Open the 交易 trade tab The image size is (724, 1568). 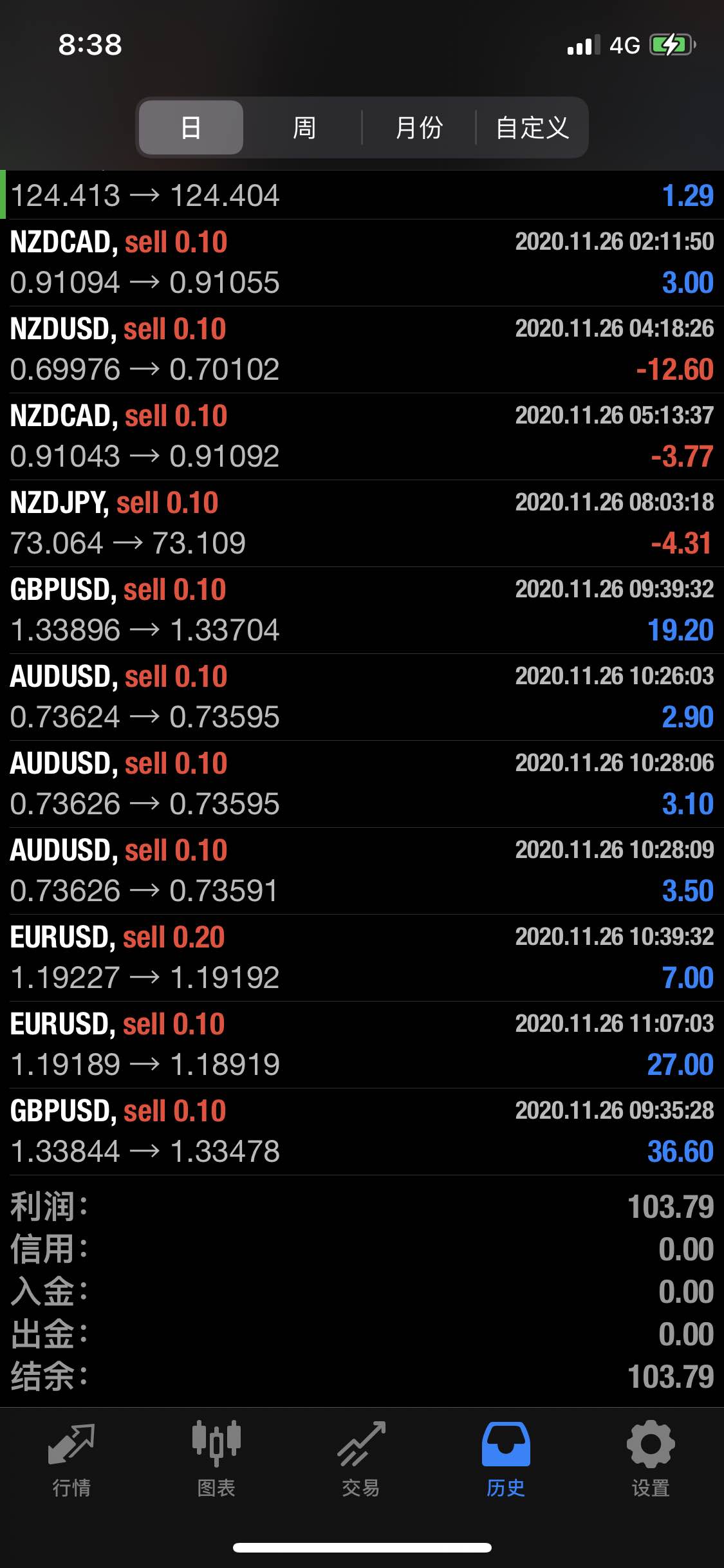[361, 1460]
